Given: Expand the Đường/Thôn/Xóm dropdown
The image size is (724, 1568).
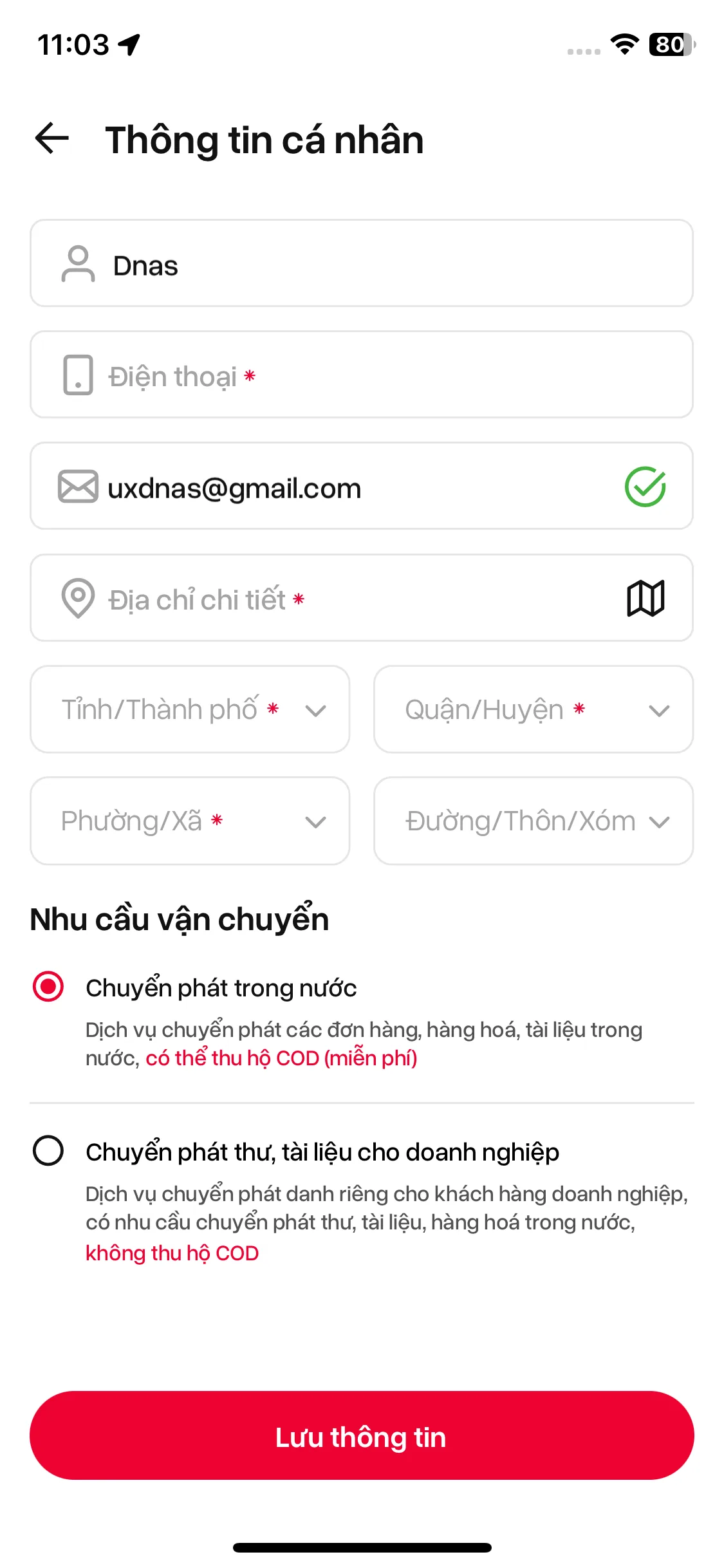Looking at the screenshot, I should click(533, 821).
